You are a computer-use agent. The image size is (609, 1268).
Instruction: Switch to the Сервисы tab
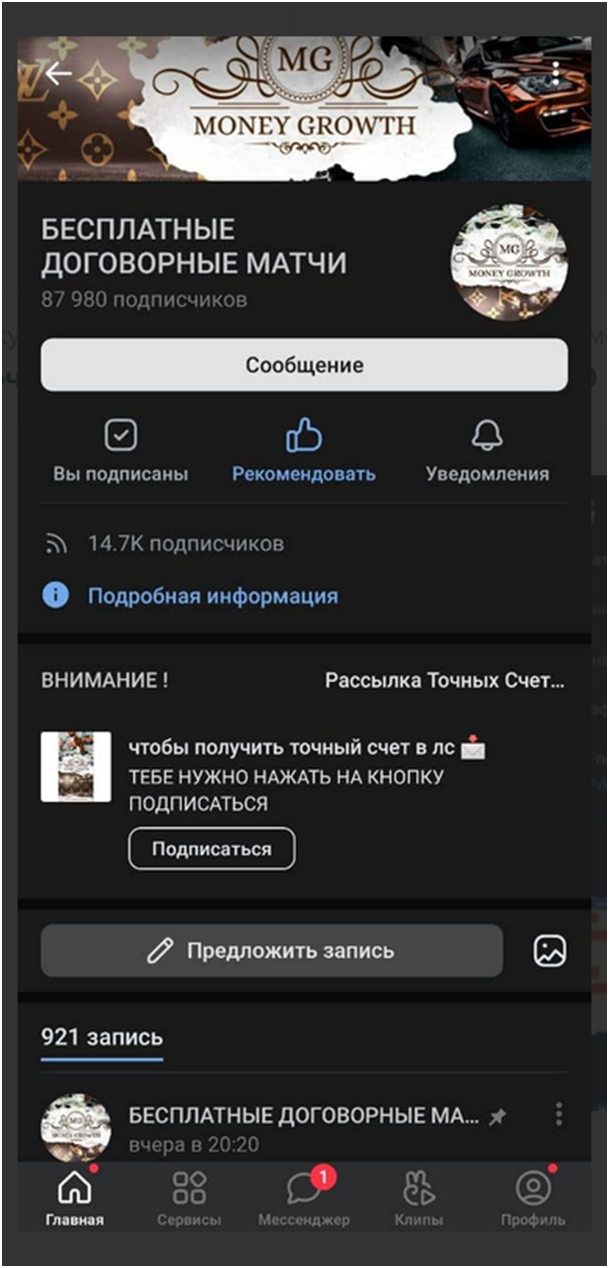pos(189,1200)
